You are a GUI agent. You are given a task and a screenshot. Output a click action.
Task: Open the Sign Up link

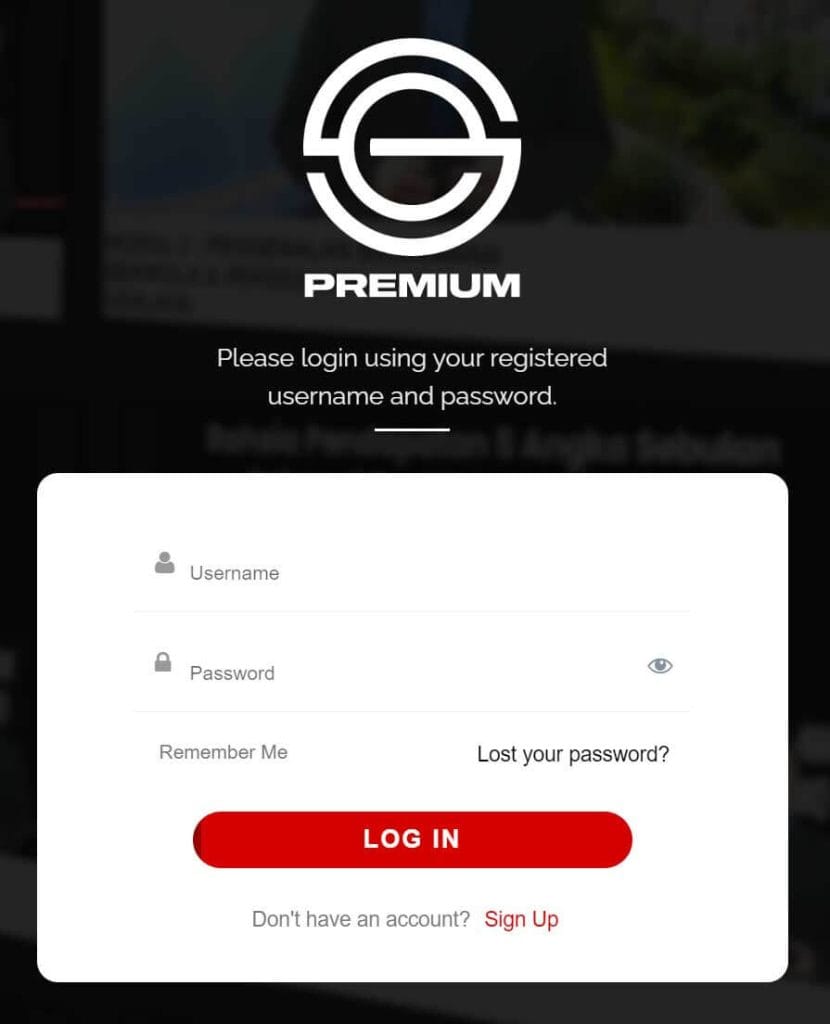tap(521, 919)
